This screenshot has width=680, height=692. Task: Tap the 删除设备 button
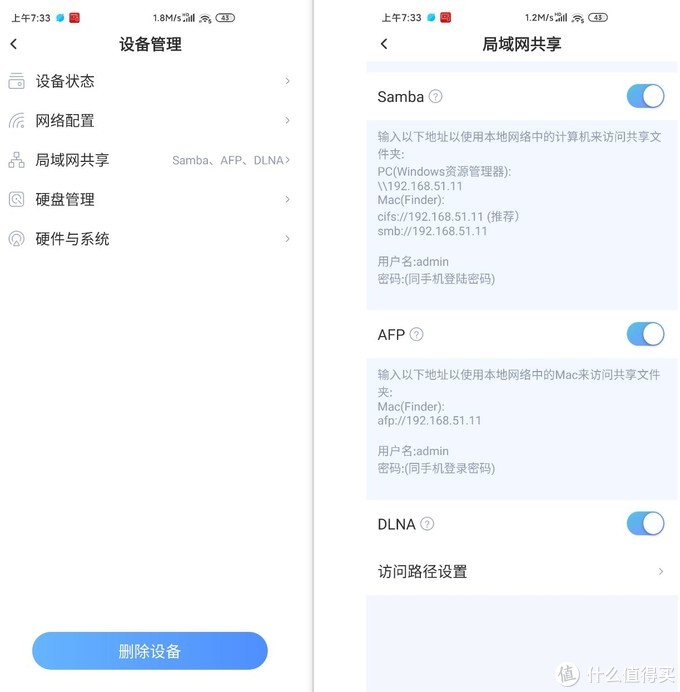tap(150, 651)
